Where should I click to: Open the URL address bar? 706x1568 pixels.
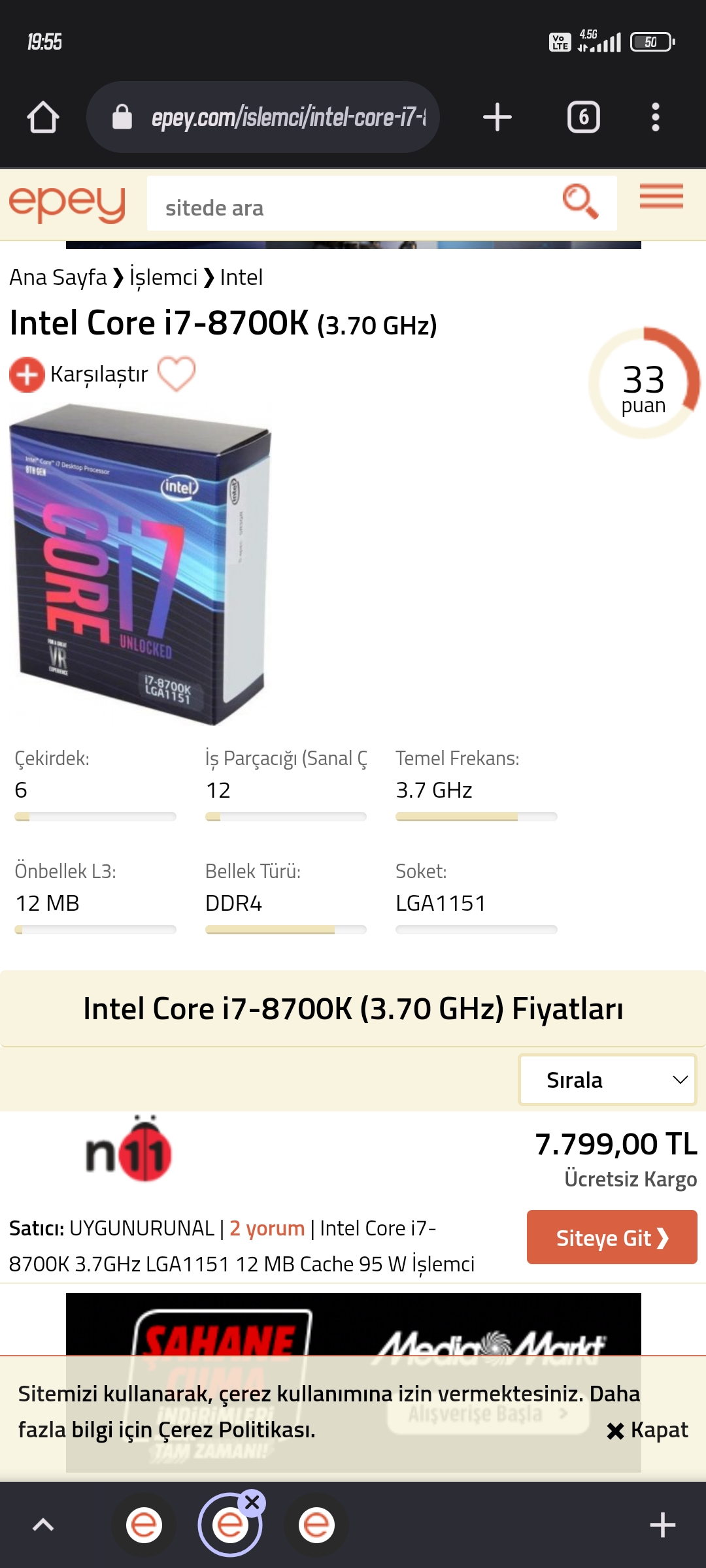click(x=275, y=118)
